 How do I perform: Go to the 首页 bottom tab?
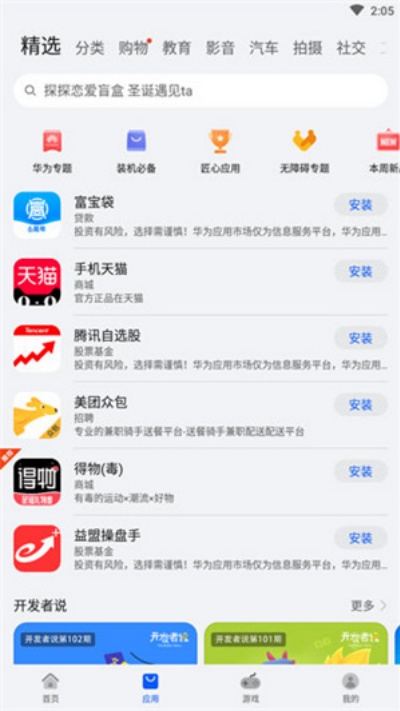(x=50, y=687)
